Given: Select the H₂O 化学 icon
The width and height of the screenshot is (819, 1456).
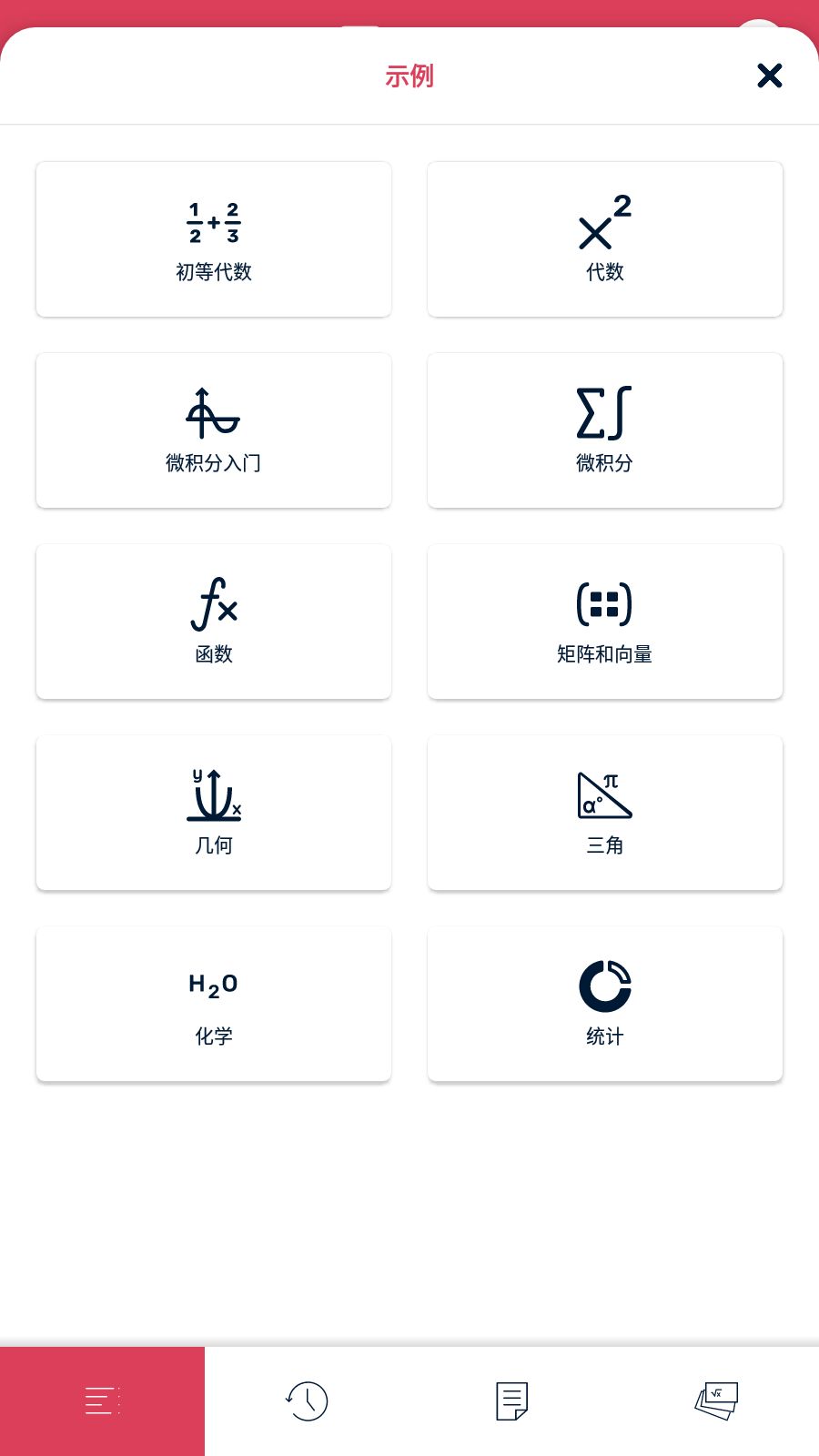Looking at the screenshot, I should pos(213,983).
